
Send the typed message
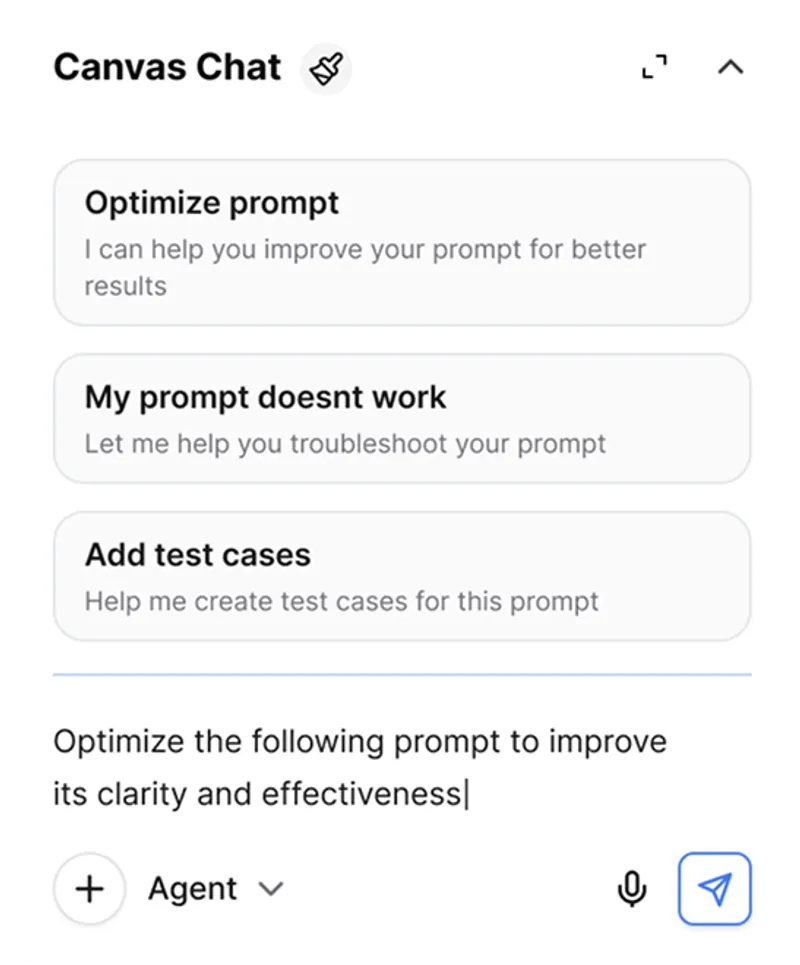(714, 888)
